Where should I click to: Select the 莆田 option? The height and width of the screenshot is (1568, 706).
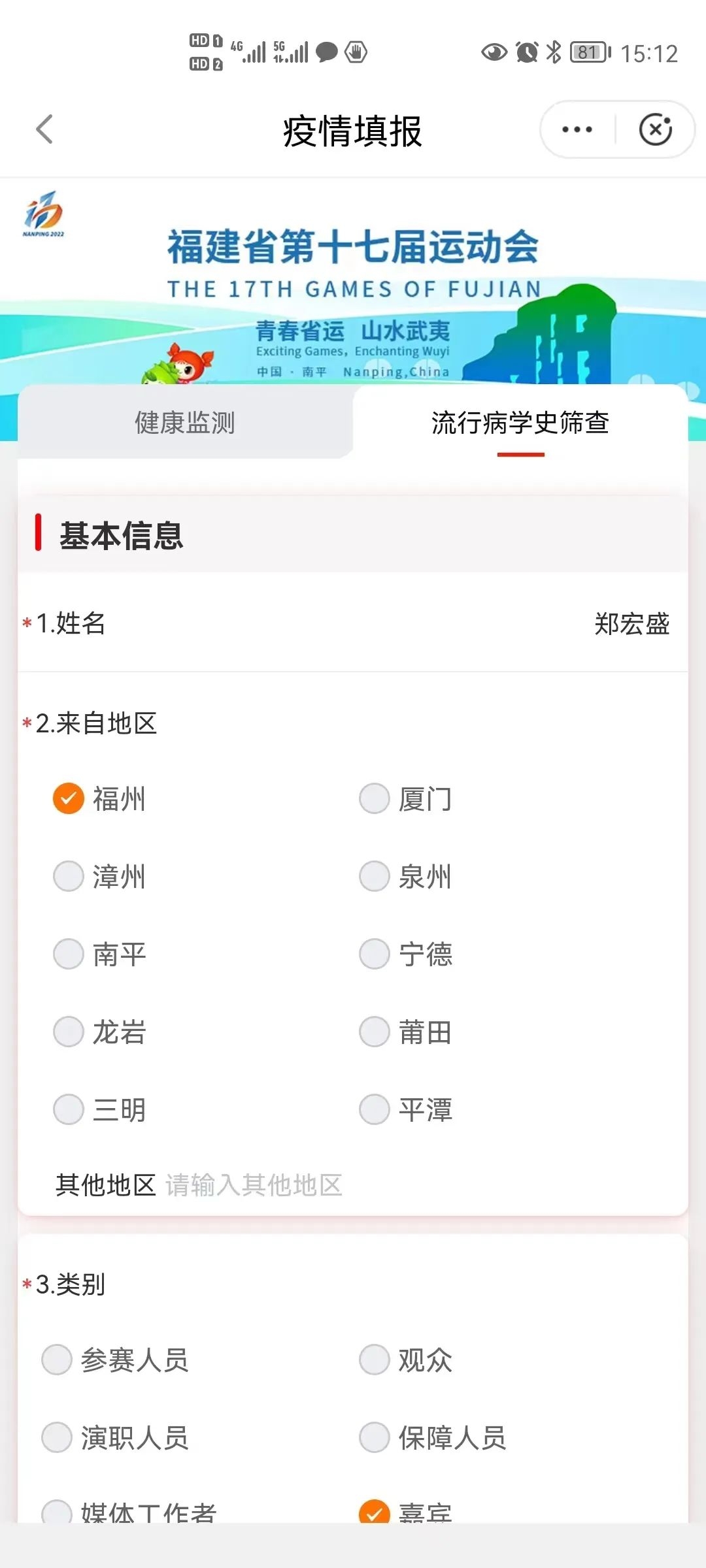pyautogui.click(x=405, y=1032)
